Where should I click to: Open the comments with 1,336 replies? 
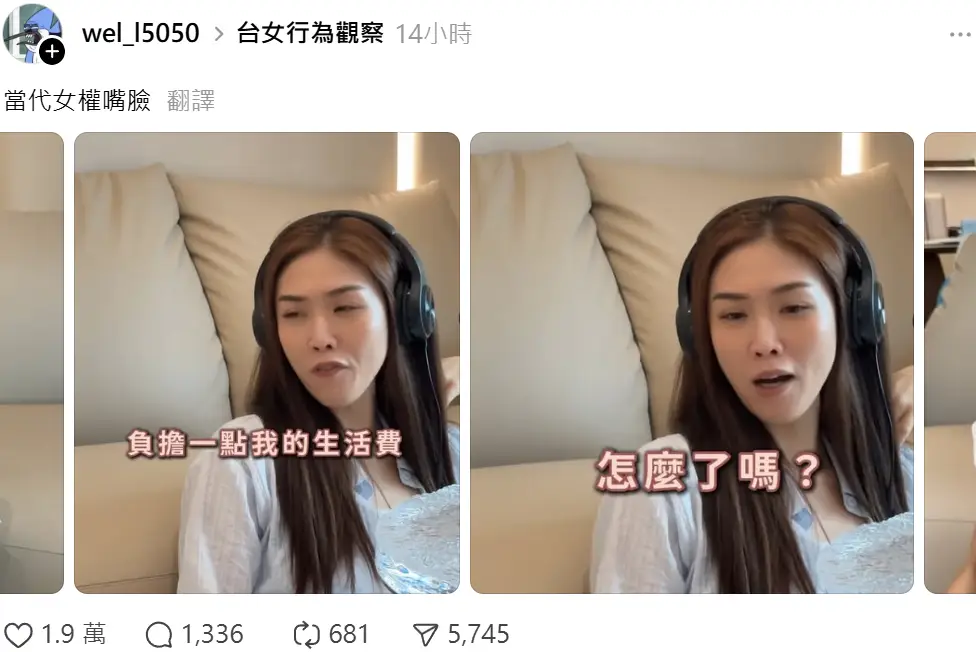click(x=160, y=634)
